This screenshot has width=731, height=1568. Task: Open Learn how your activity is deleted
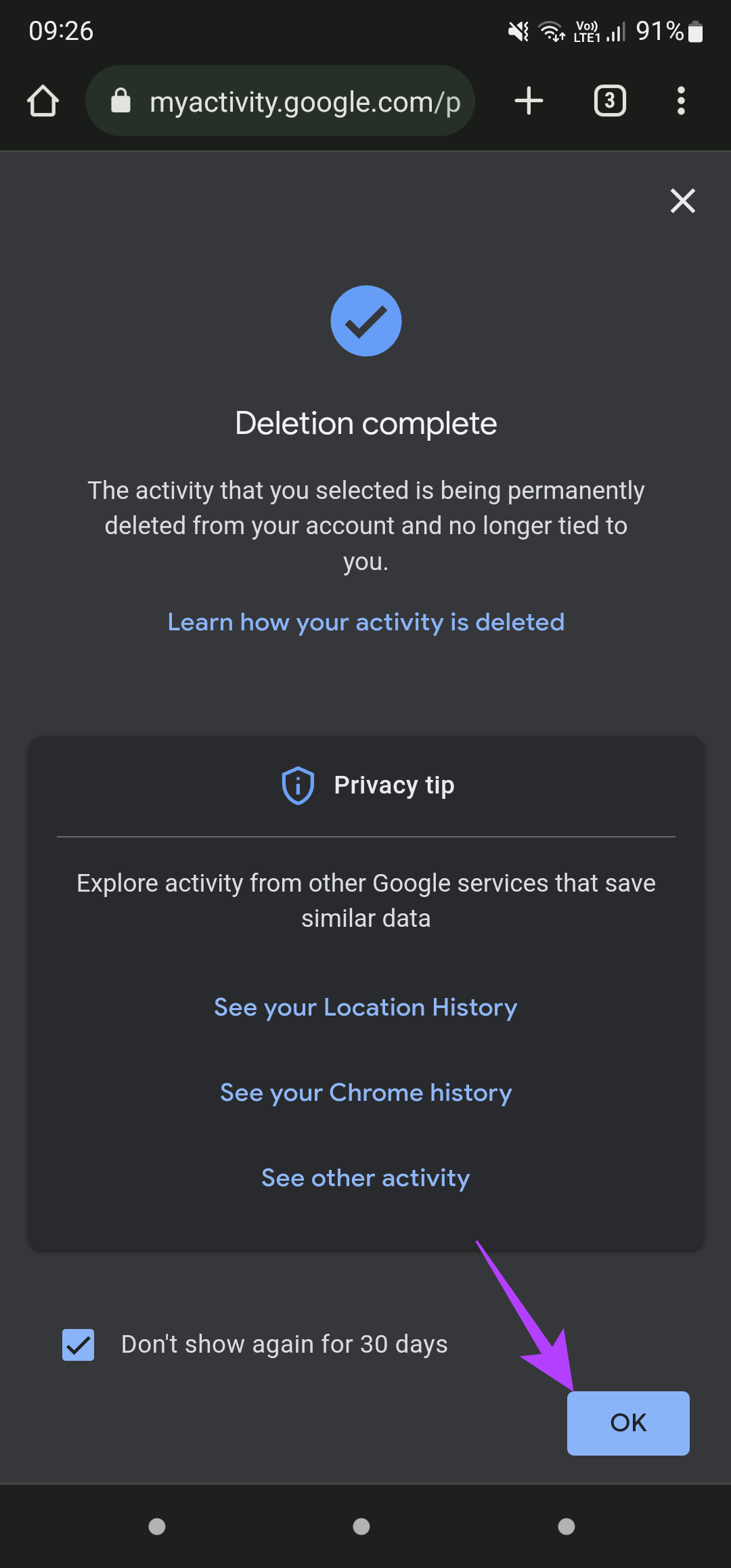[x=366, y=622]
